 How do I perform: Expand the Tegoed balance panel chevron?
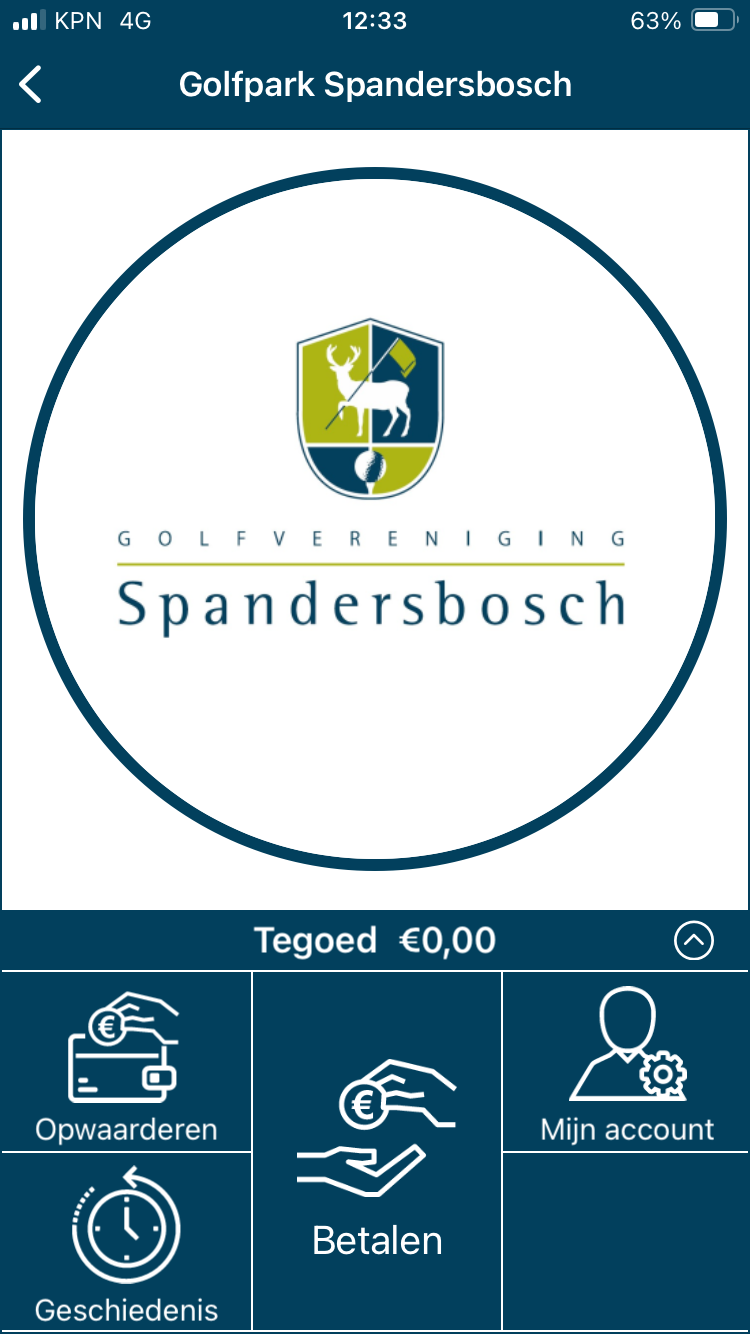[x=693, y=941]
